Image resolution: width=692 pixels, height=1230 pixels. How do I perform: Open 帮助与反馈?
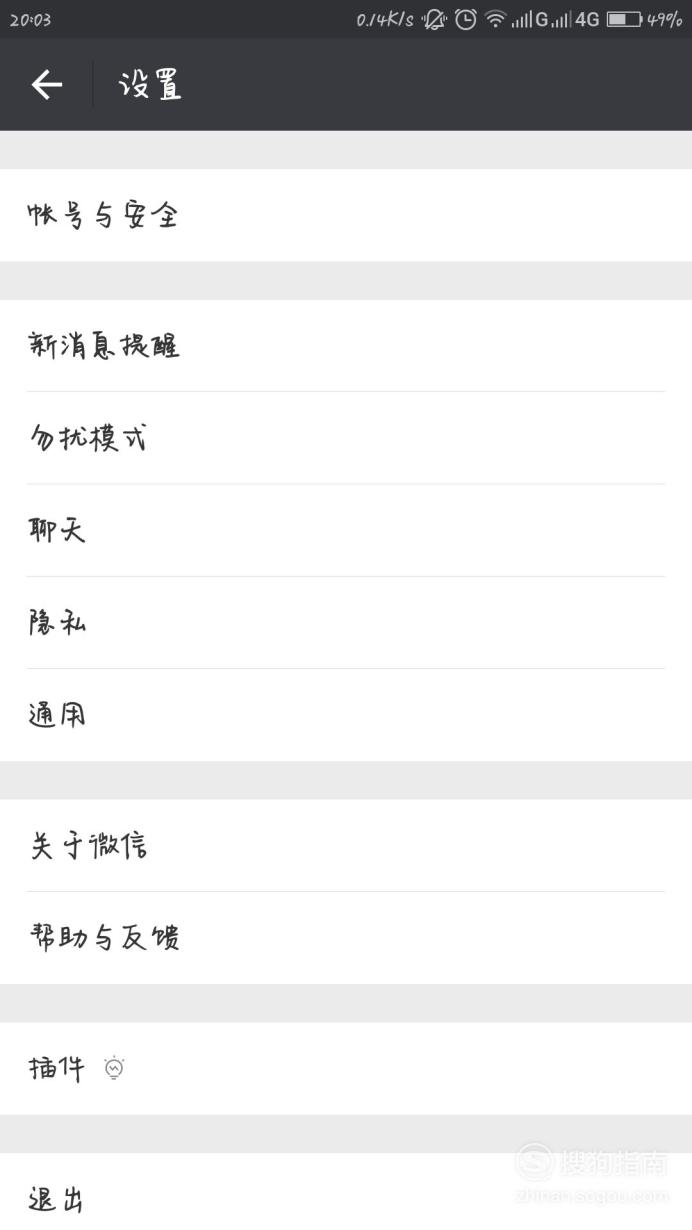(x=346, y=938)
